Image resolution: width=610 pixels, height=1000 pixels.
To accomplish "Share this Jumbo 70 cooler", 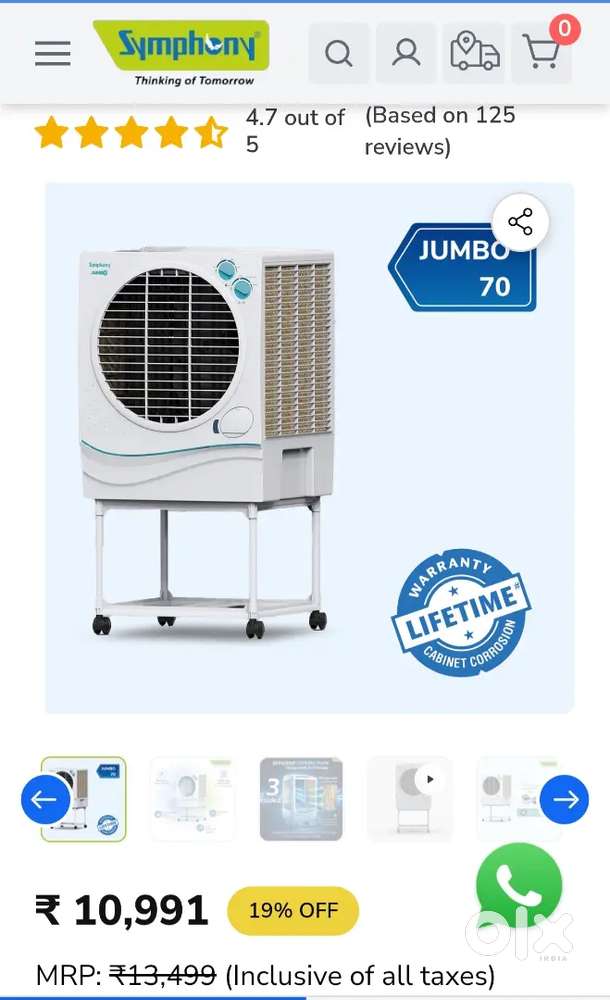I will 520,222.
